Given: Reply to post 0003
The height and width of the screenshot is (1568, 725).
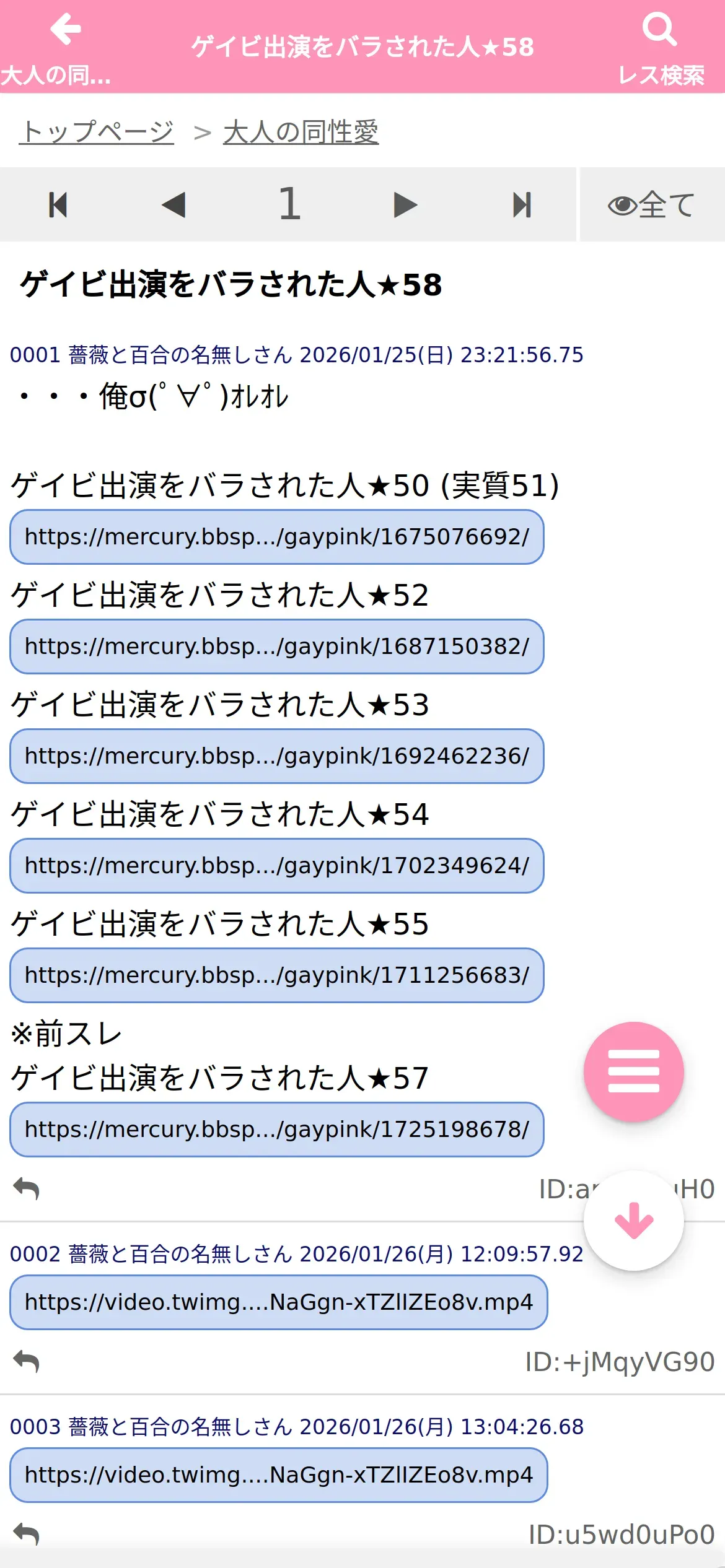Looking at the screenshot, I should coord(26,1534).
